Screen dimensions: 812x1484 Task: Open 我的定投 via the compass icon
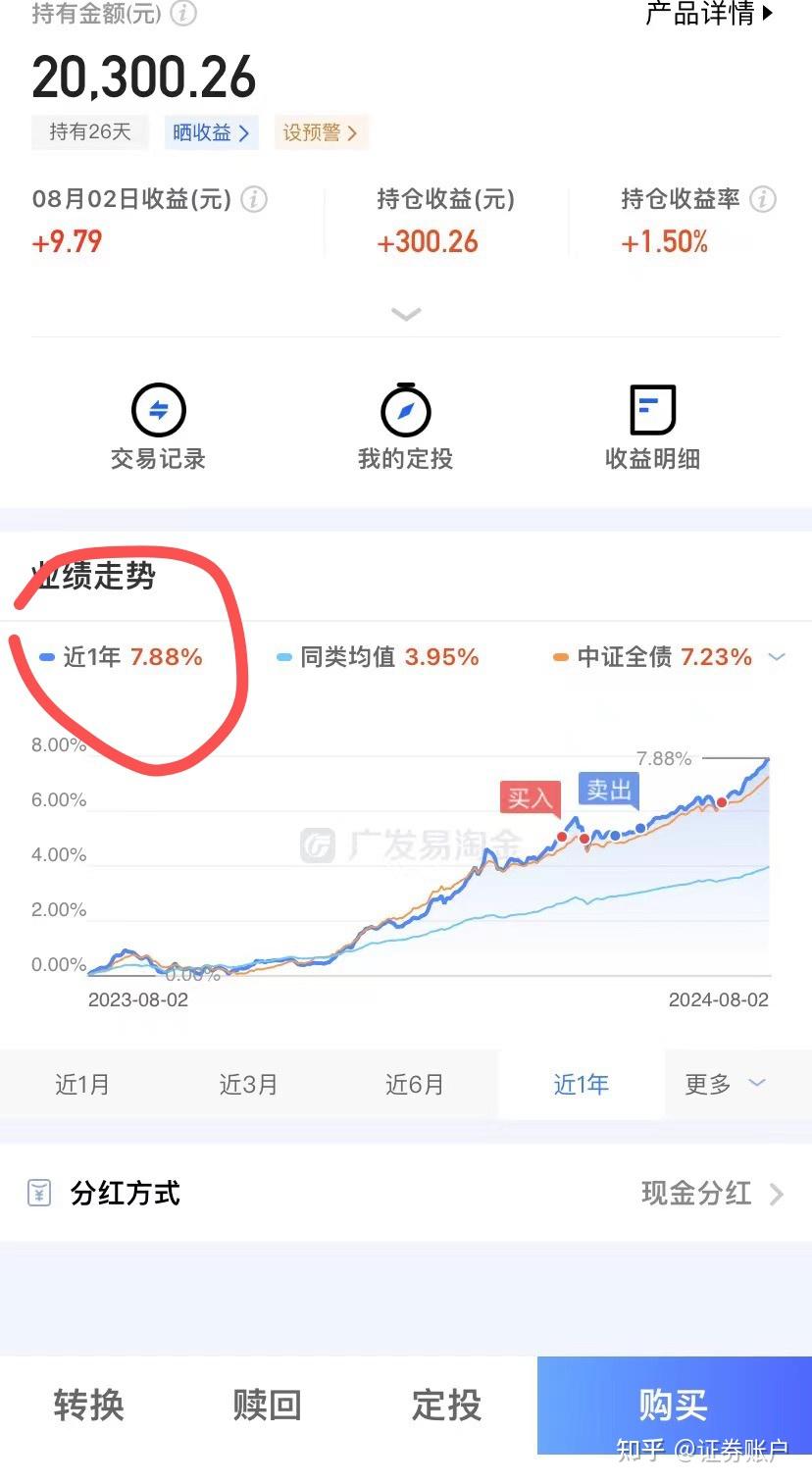click(404, 409)
